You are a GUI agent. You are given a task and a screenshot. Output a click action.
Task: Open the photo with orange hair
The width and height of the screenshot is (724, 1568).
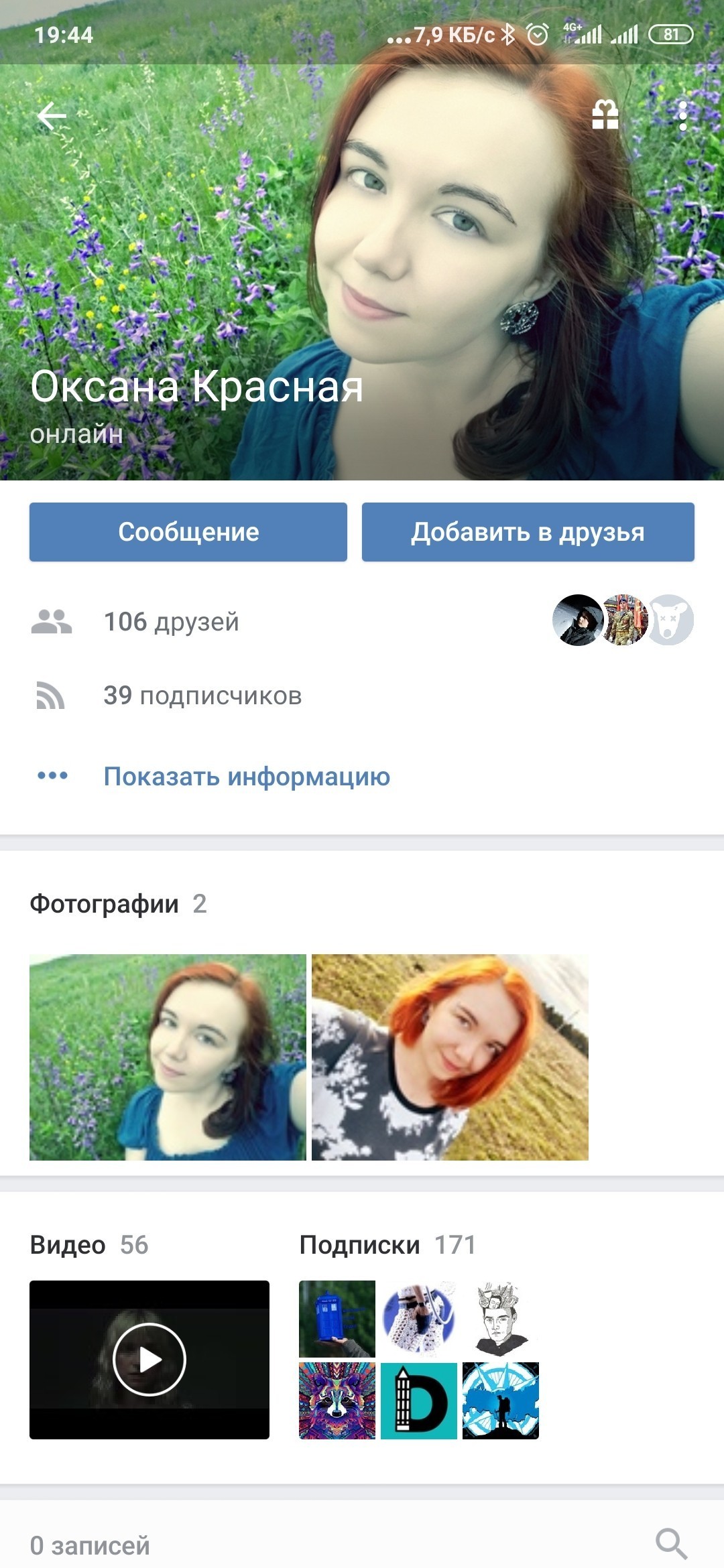450,1057
